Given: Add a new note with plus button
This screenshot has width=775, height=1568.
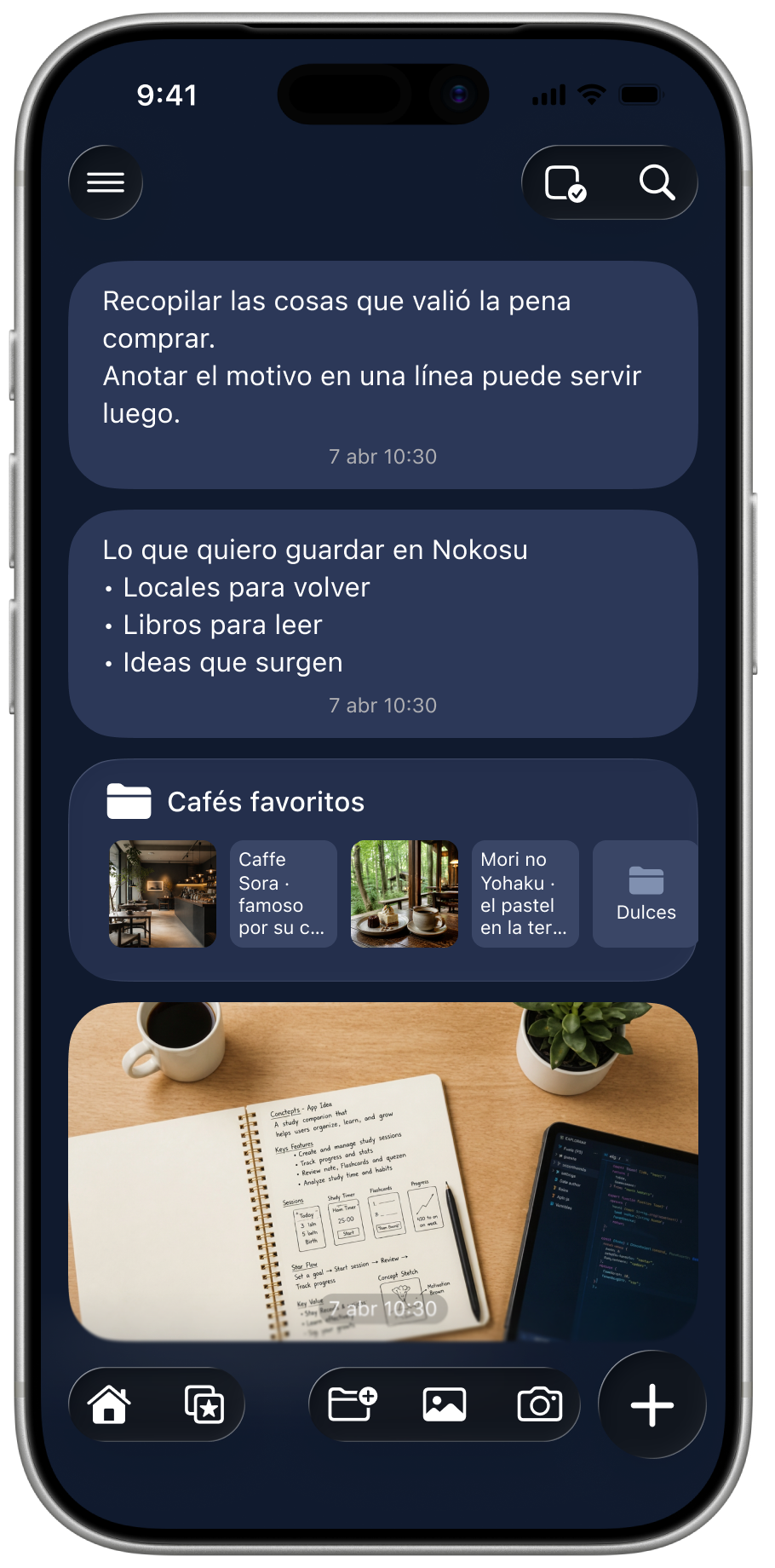Looking at the screenshot, I should coord(652,1404).
